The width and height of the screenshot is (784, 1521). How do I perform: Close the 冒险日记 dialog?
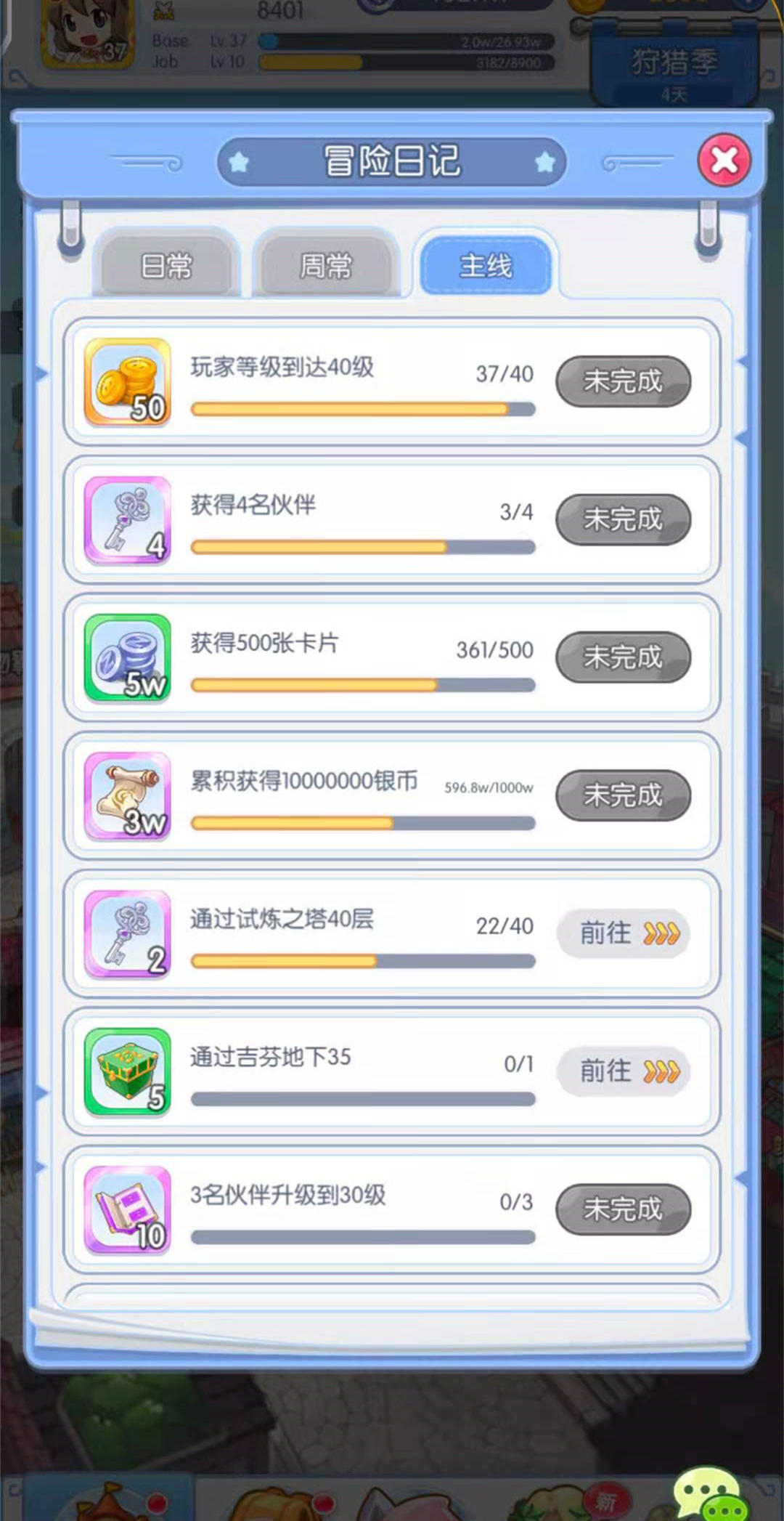tap(724, 161)
